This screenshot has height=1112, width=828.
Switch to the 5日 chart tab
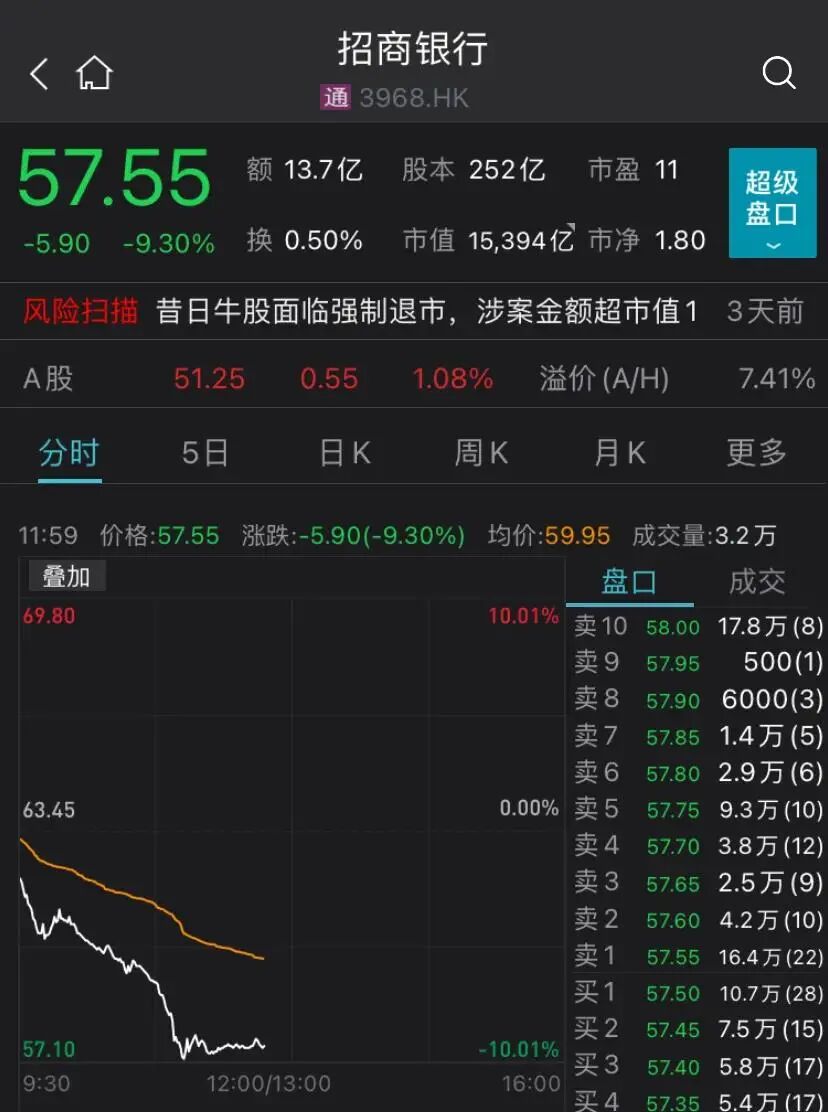coord(205,452)
